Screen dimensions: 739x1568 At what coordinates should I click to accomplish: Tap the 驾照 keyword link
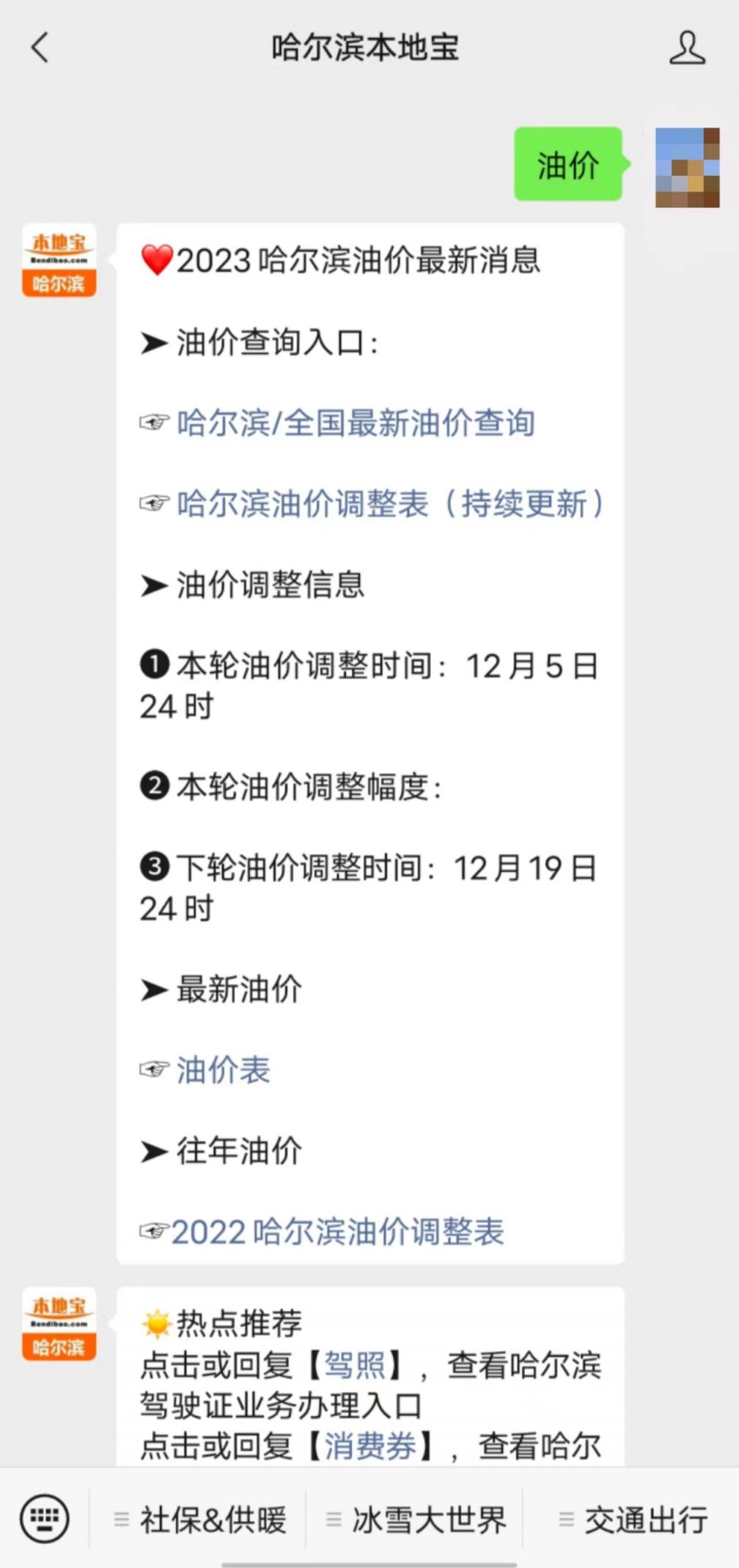355,1364
